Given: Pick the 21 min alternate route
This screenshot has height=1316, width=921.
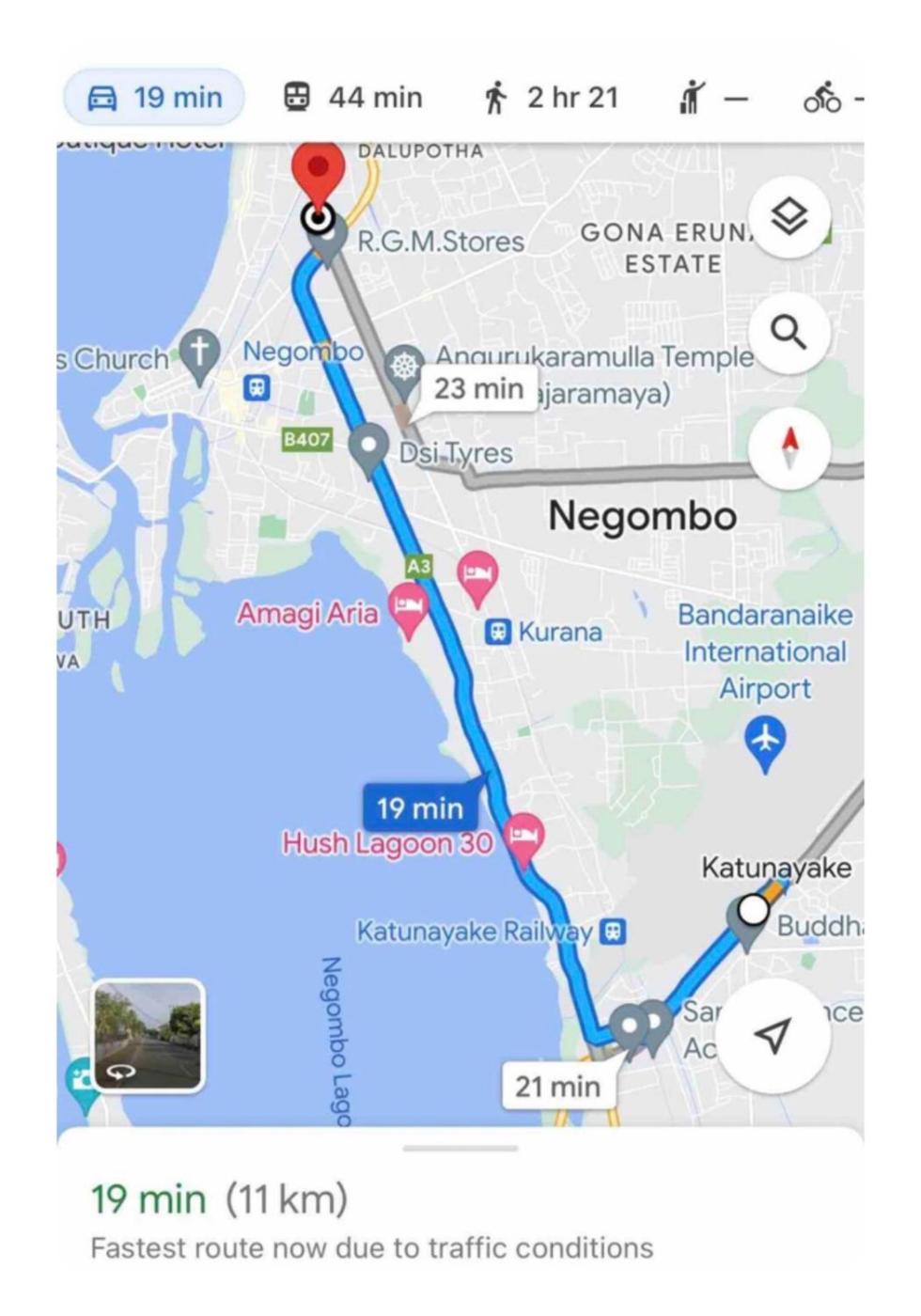Looking at the screenshot, I should (x=557, y=1086).
